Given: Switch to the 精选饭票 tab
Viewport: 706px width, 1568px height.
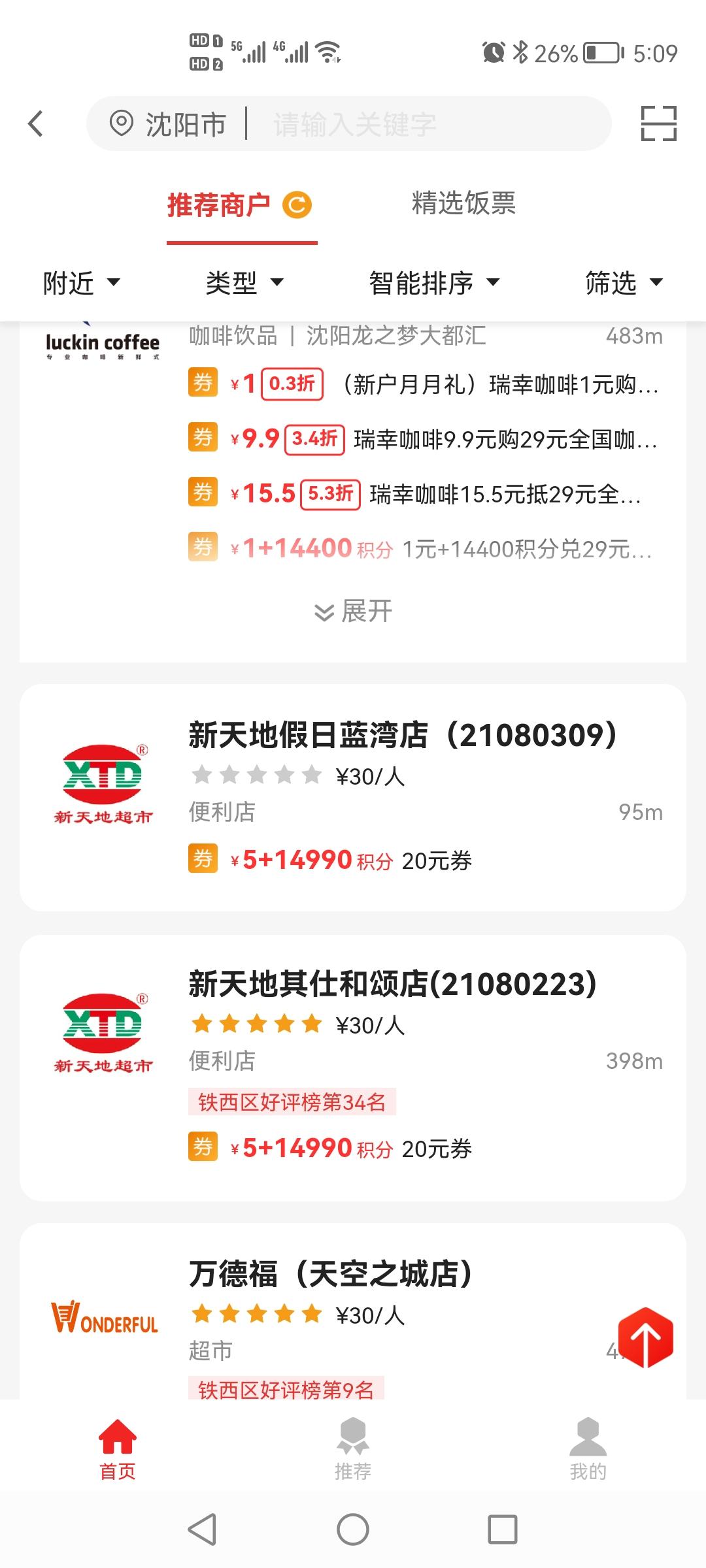Looking at the screenshot, I should [463, 203].
